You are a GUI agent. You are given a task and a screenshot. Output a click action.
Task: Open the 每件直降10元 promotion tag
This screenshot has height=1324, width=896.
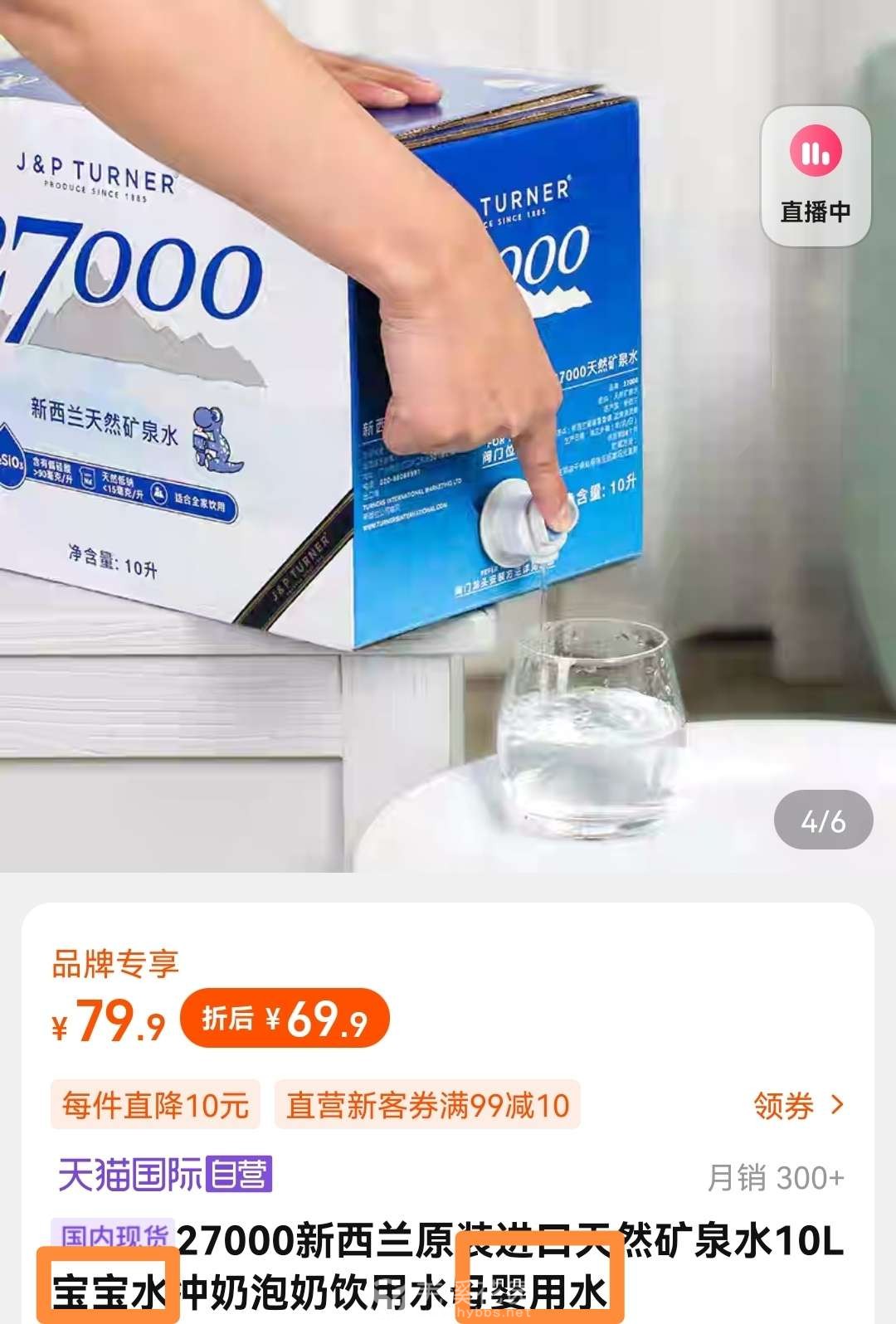point(155,1106)
